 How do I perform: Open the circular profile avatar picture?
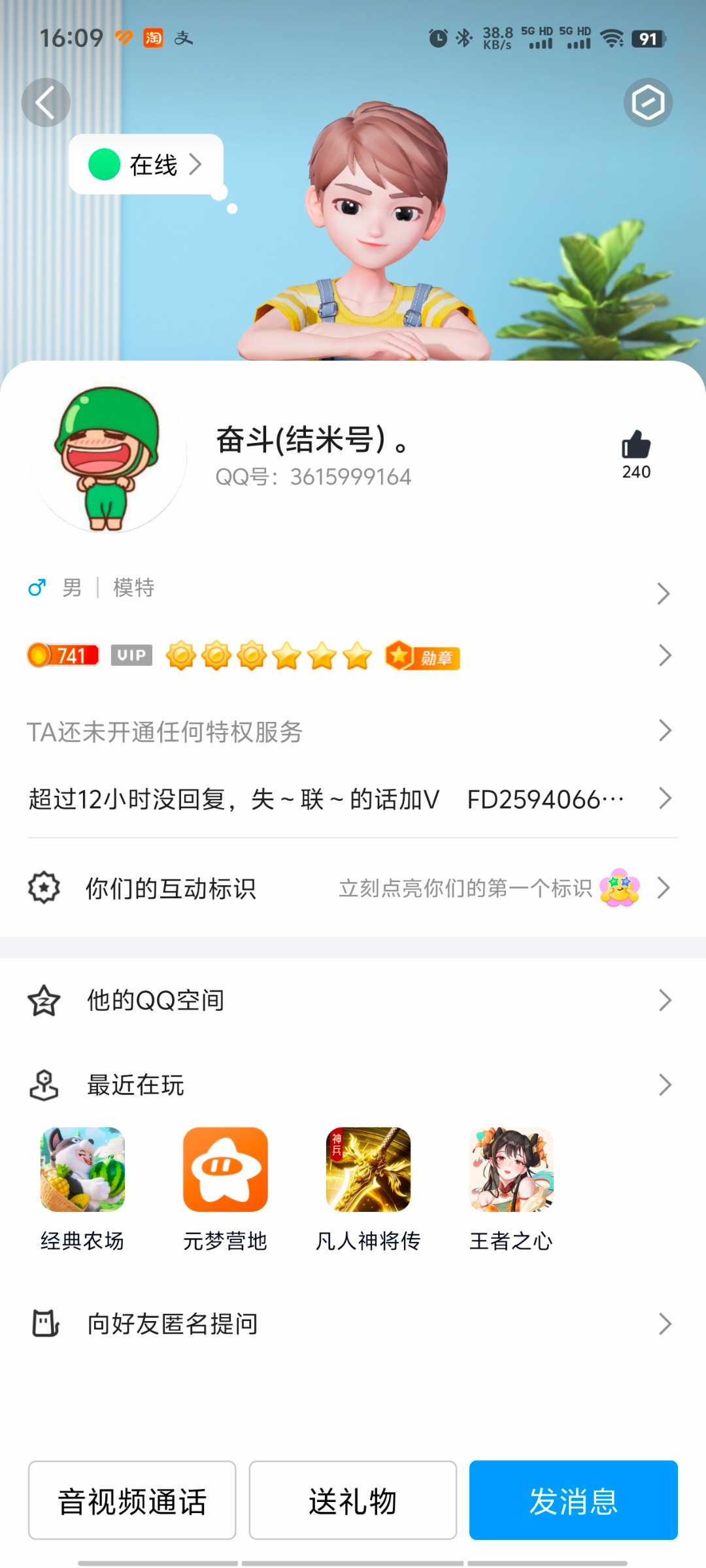pos(109,457)
